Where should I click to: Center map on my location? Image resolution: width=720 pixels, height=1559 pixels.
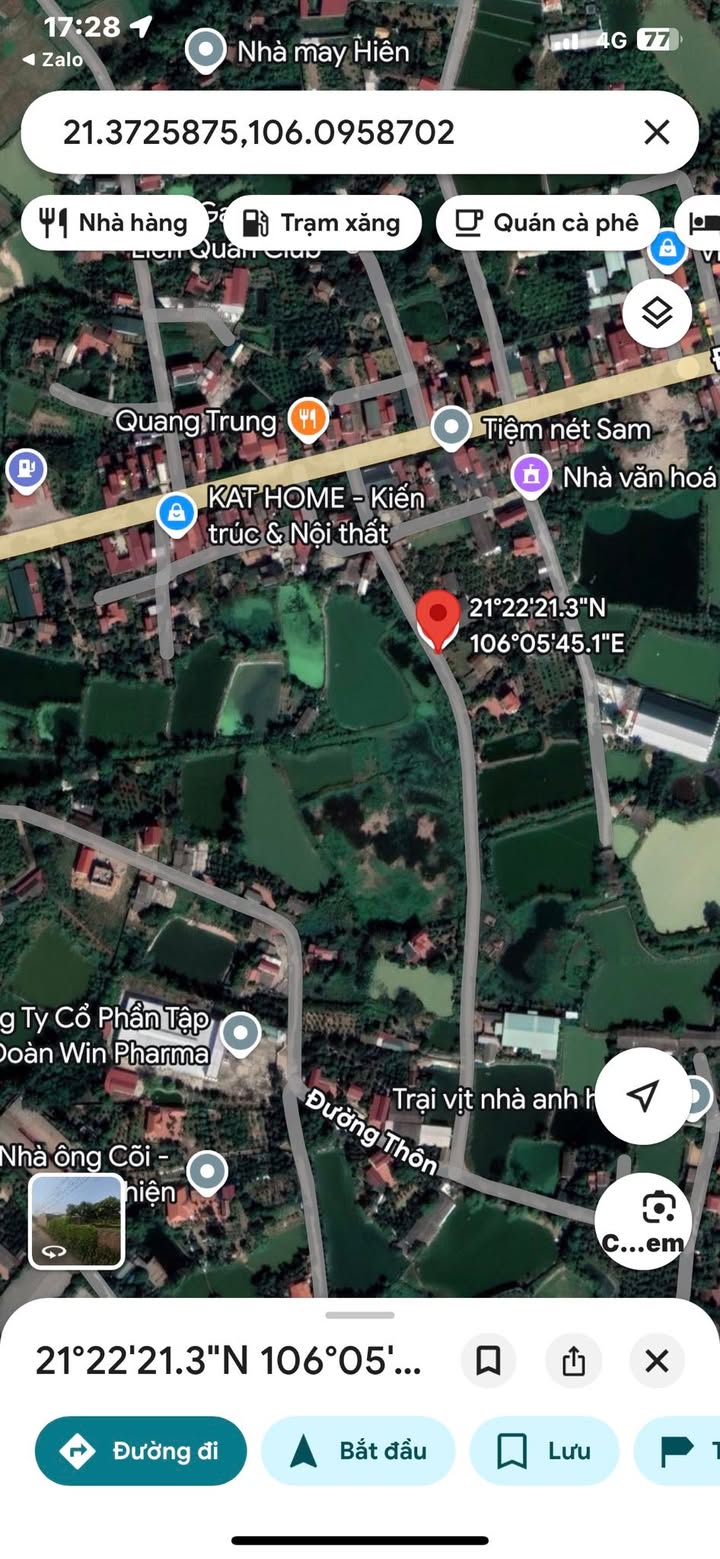pos(643,1096)
